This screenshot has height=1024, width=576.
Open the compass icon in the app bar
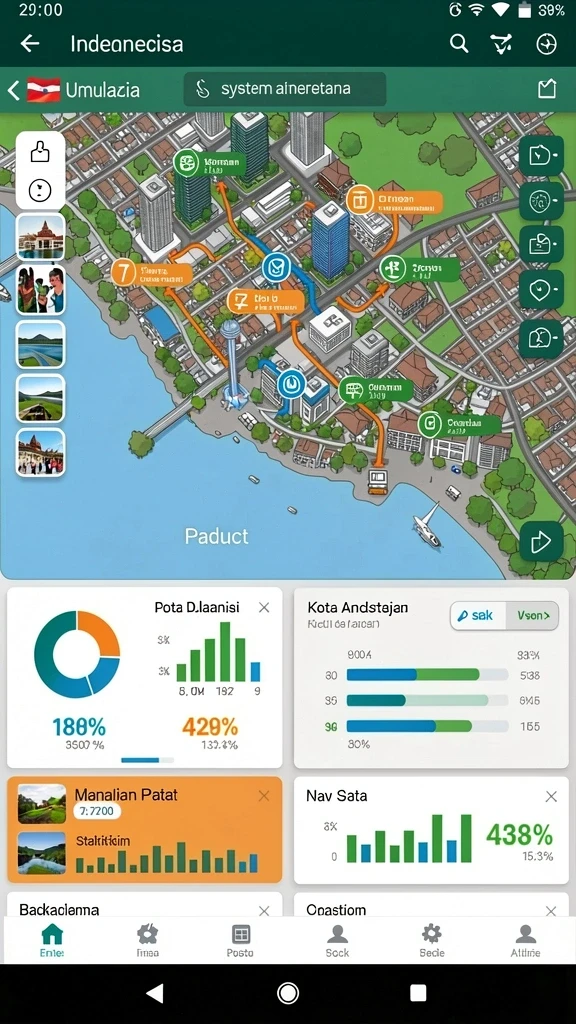pyautogui.click(x=546, y=44)
